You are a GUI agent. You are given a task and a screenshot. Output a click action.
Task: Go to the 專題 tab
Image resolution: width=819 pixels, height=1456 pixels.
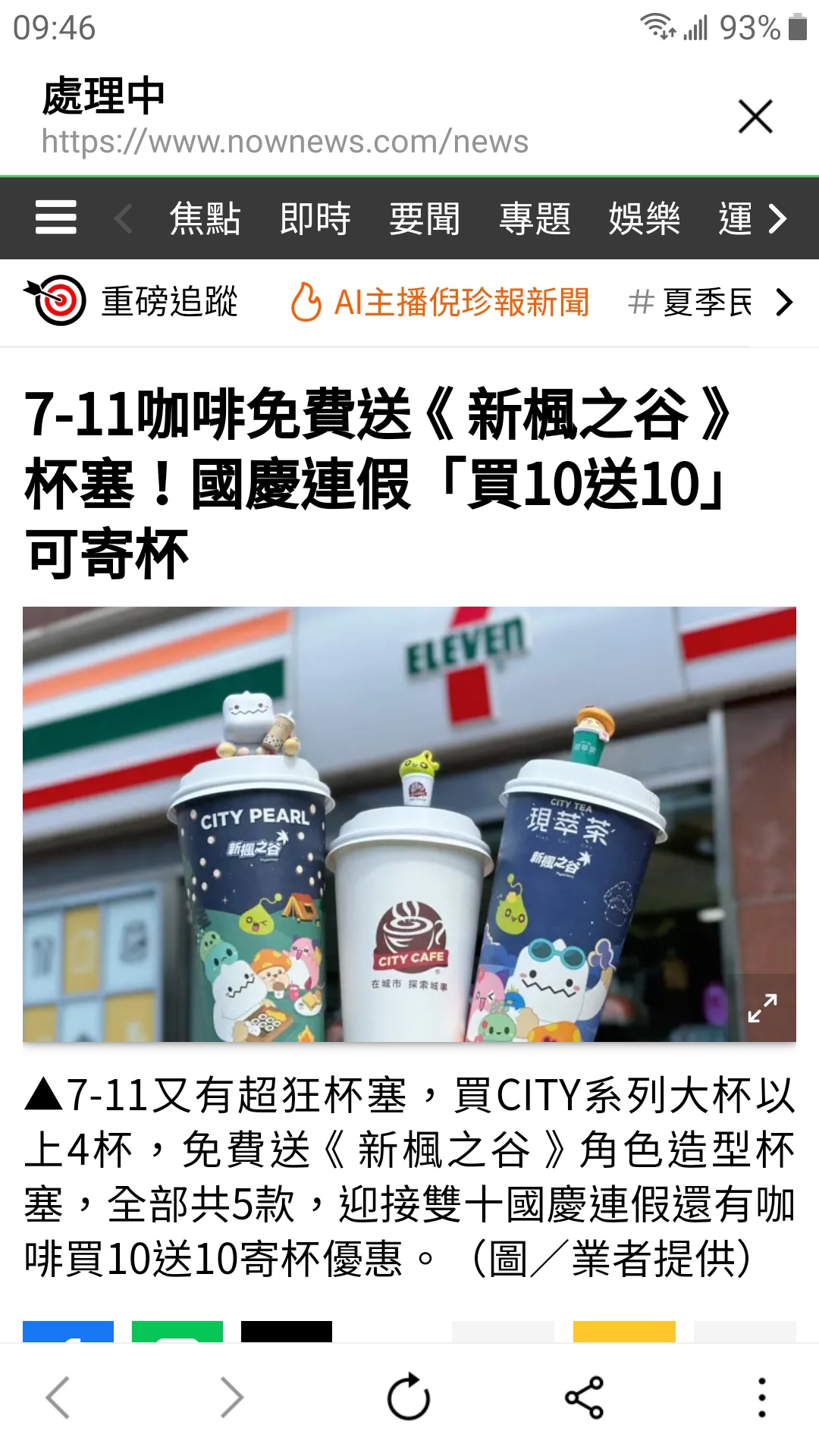point(535,219)
